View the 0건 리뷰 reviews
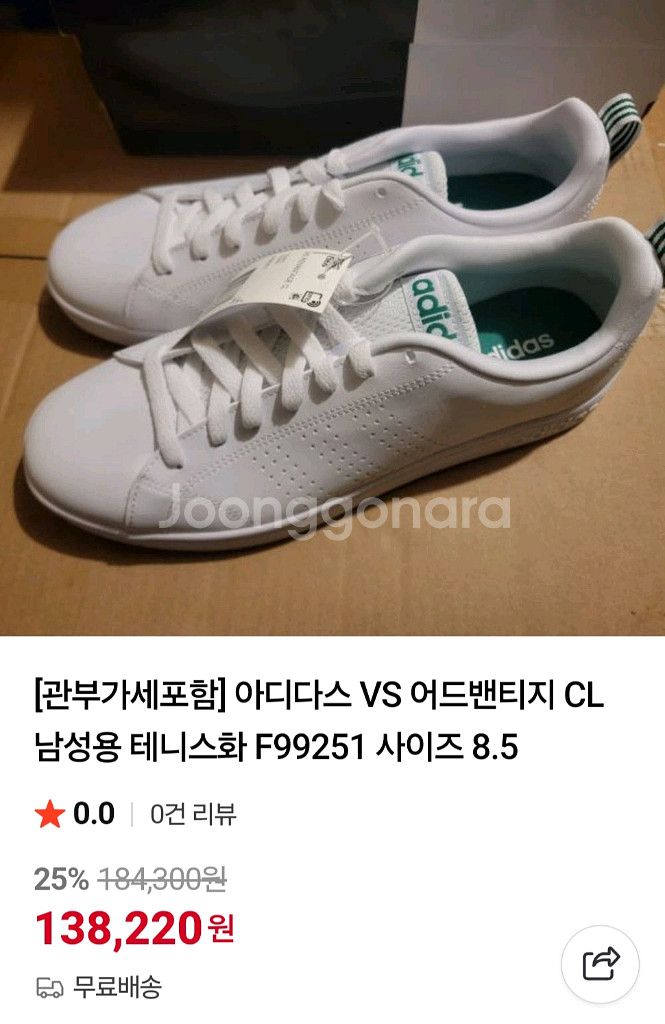665x1024 pixels. pos(193,814)
